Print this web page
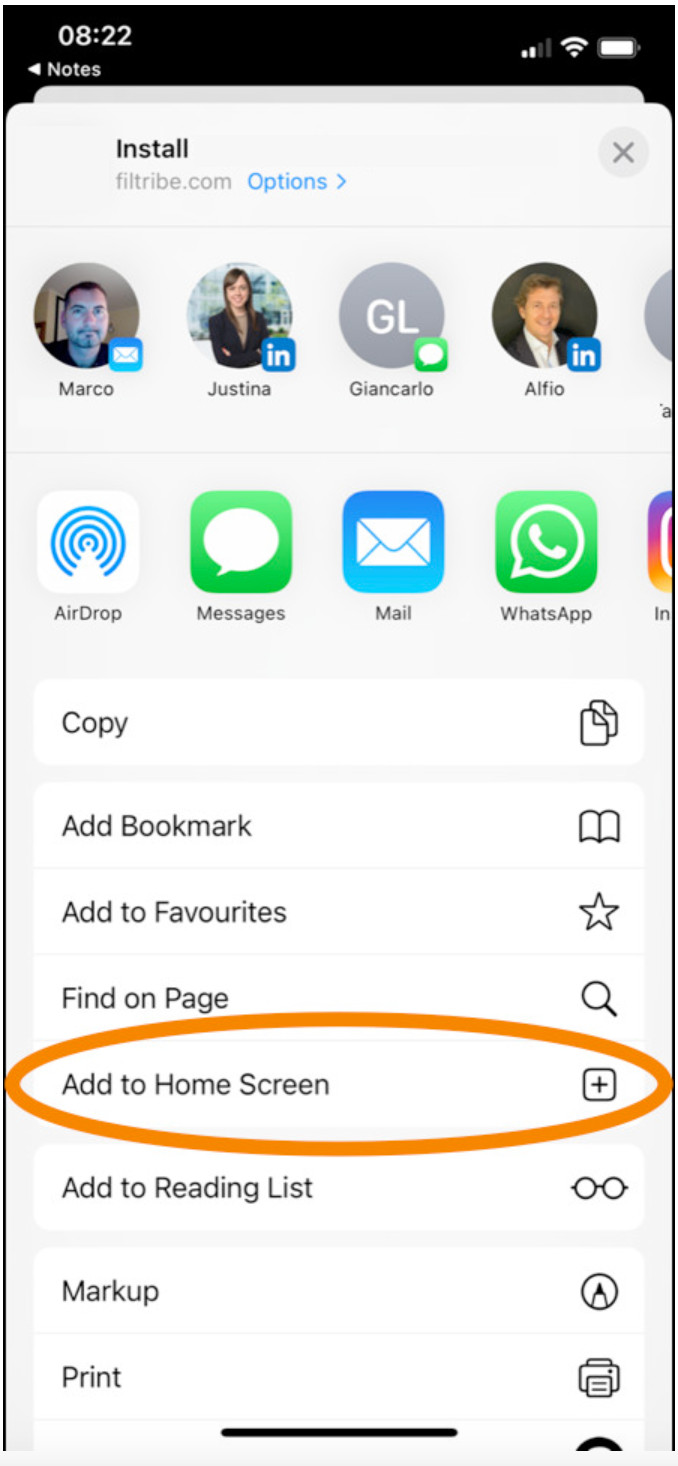This screenshot has height=1466, width=678. (338, 1377)
